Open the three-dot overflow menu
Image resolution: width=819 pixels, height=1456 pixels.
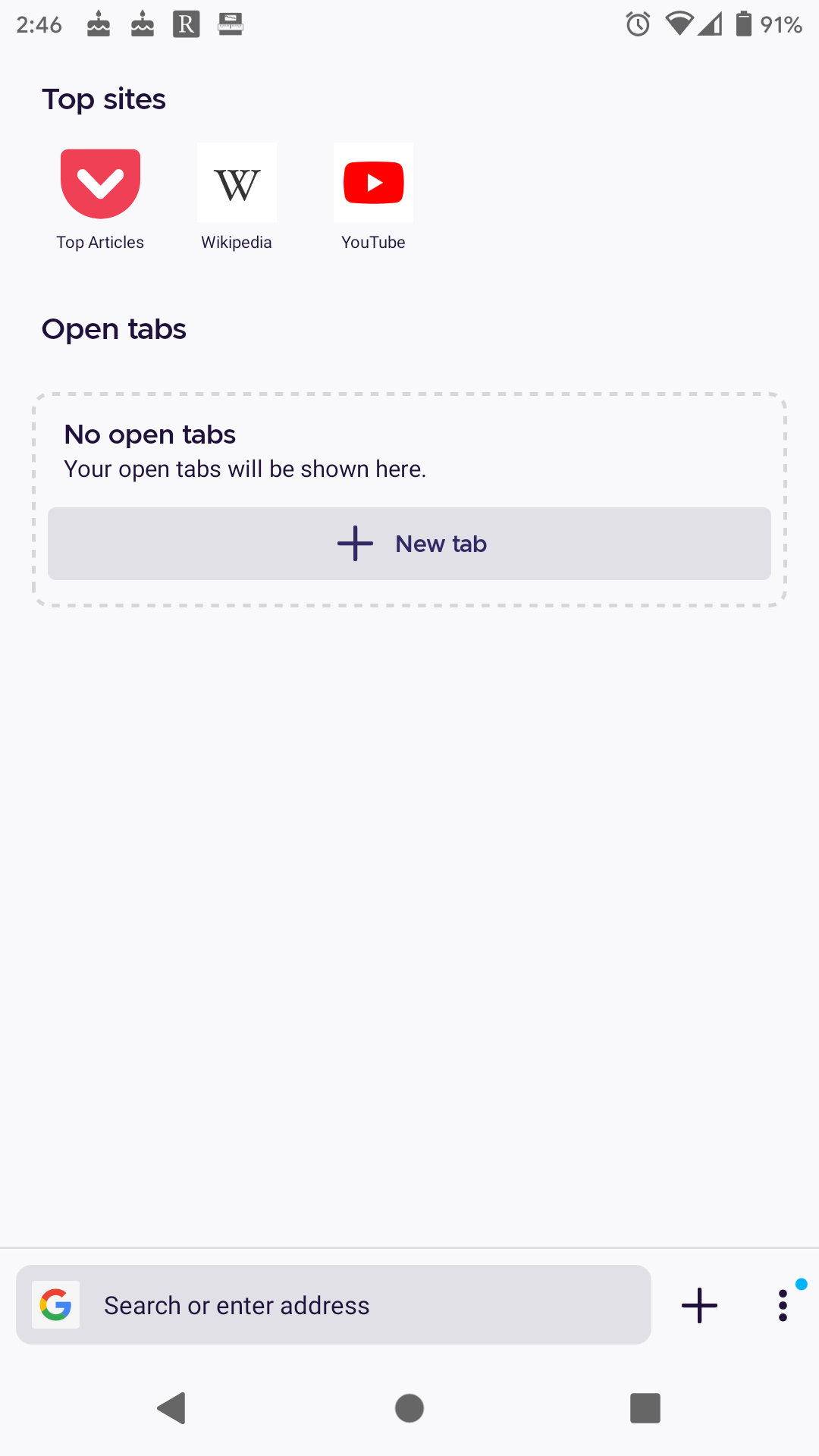(x=783, y=1306)
